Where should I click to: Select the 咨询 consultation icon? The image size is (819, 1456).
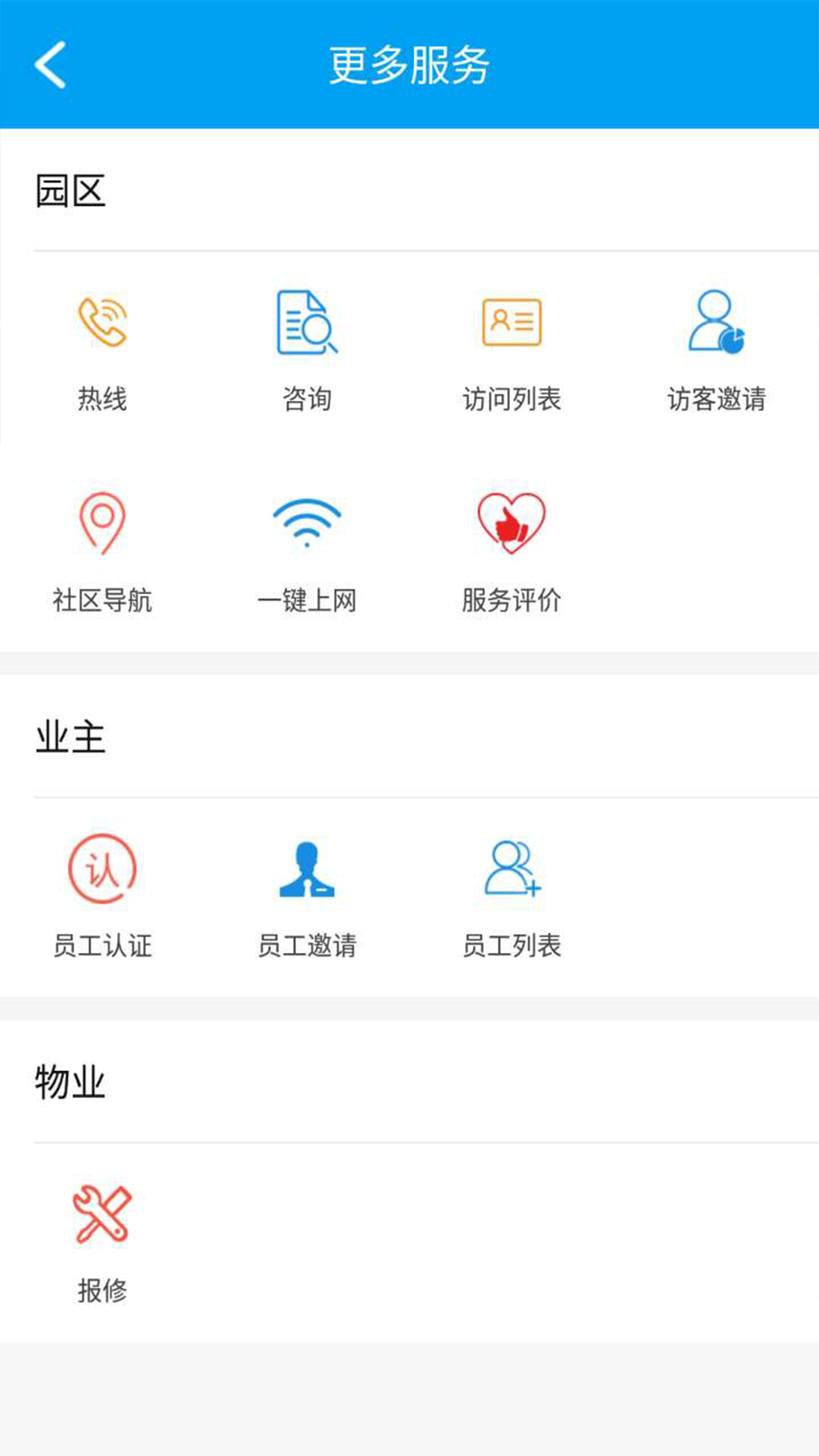tap(307, 323)
